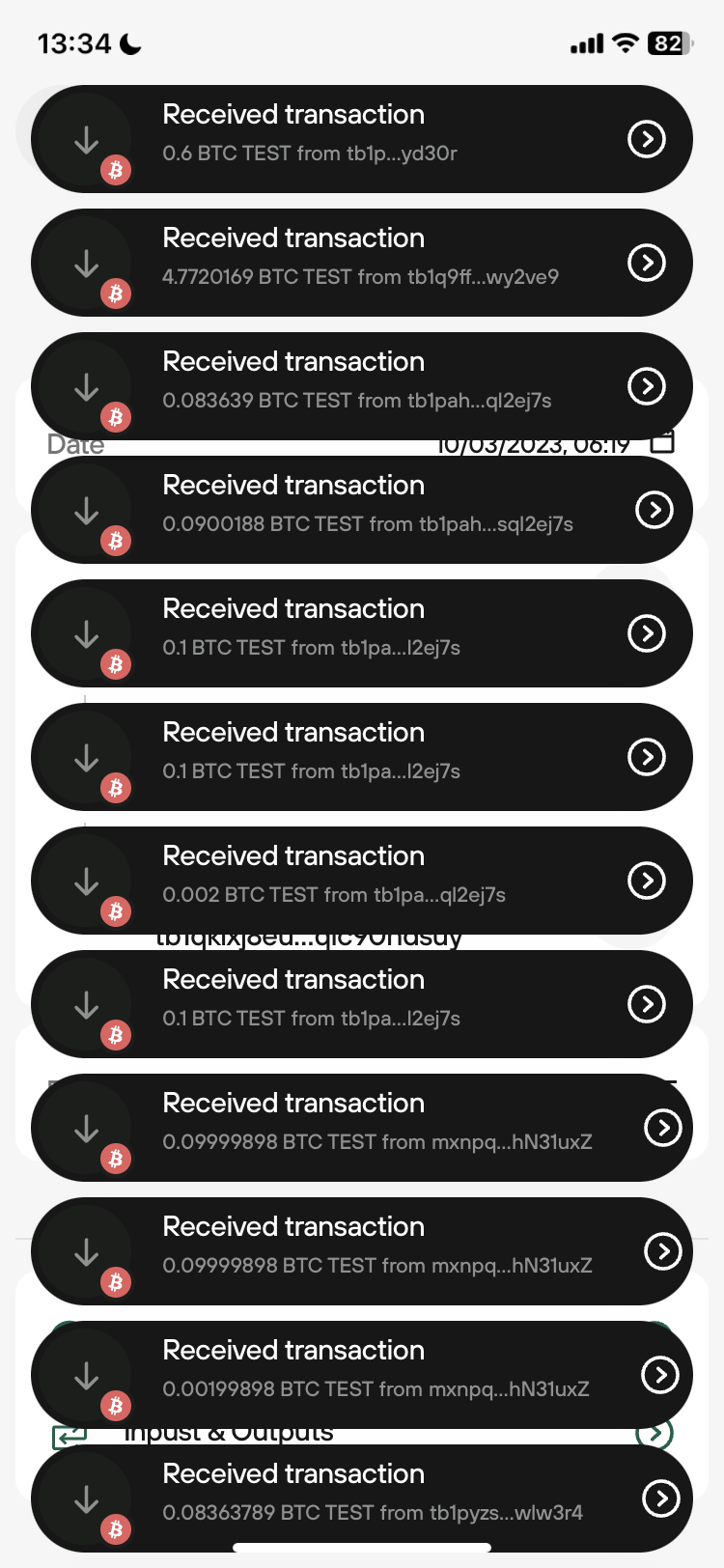Click the Wi-Fi status icon

coord(624,43)
